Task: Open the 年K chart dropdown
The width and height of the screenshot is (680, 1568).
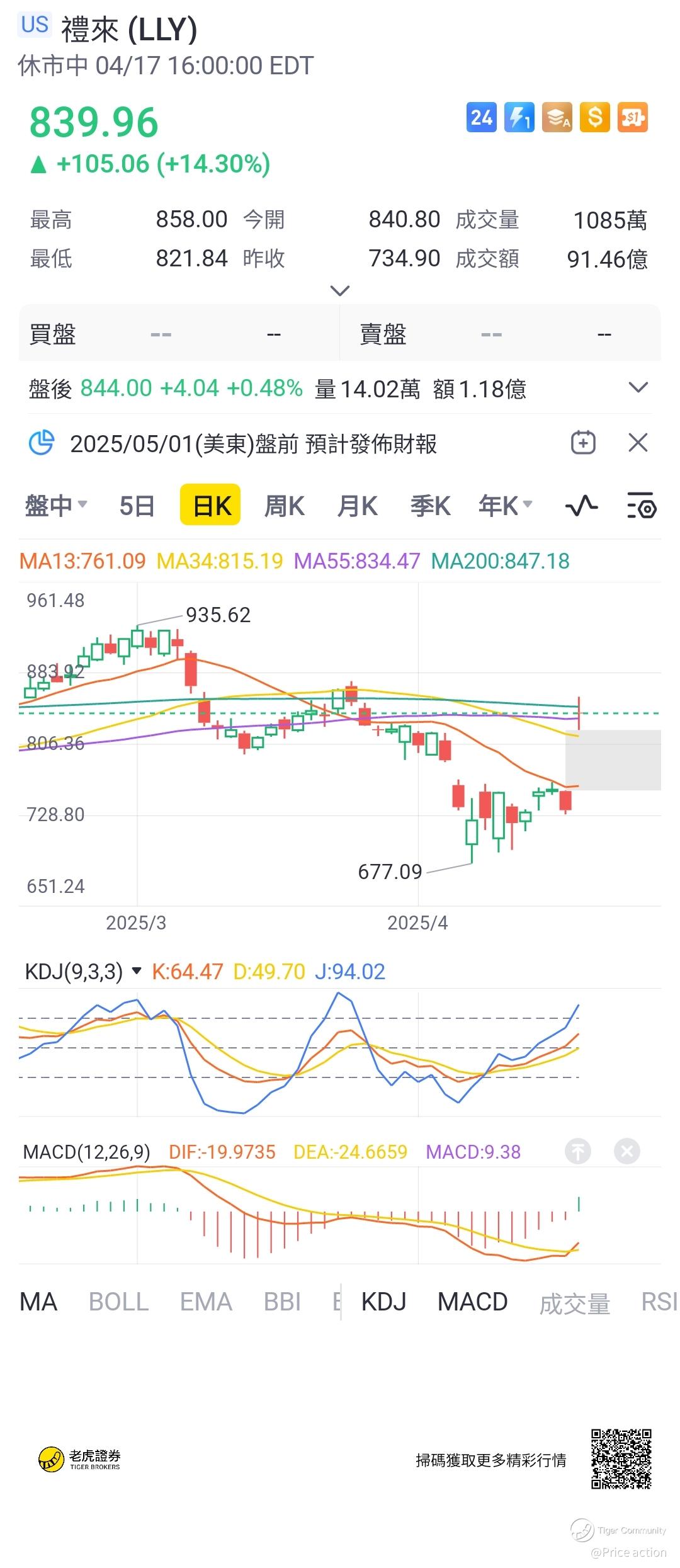Action: [506, 506]
